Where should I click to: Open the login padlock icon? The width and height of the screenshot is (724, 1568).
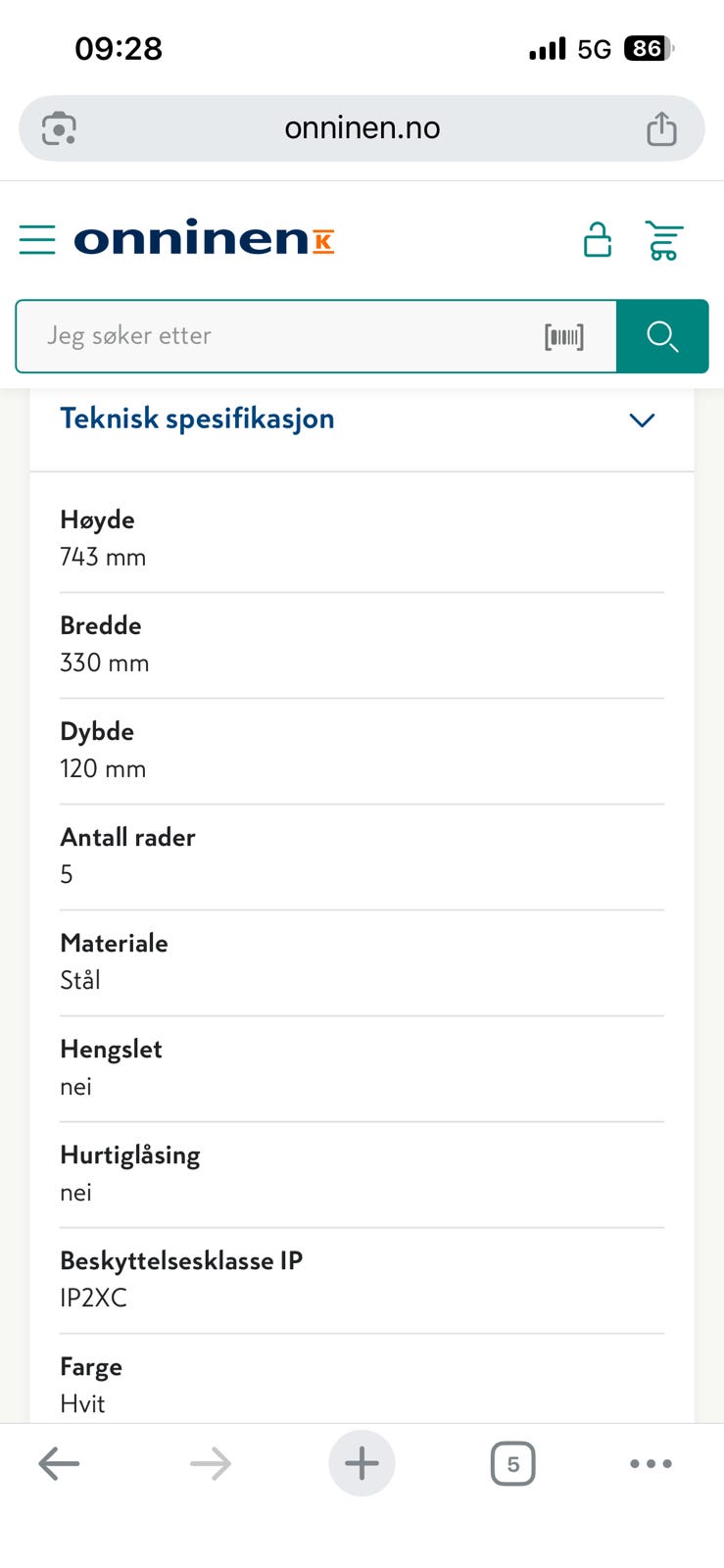[598, 239]
